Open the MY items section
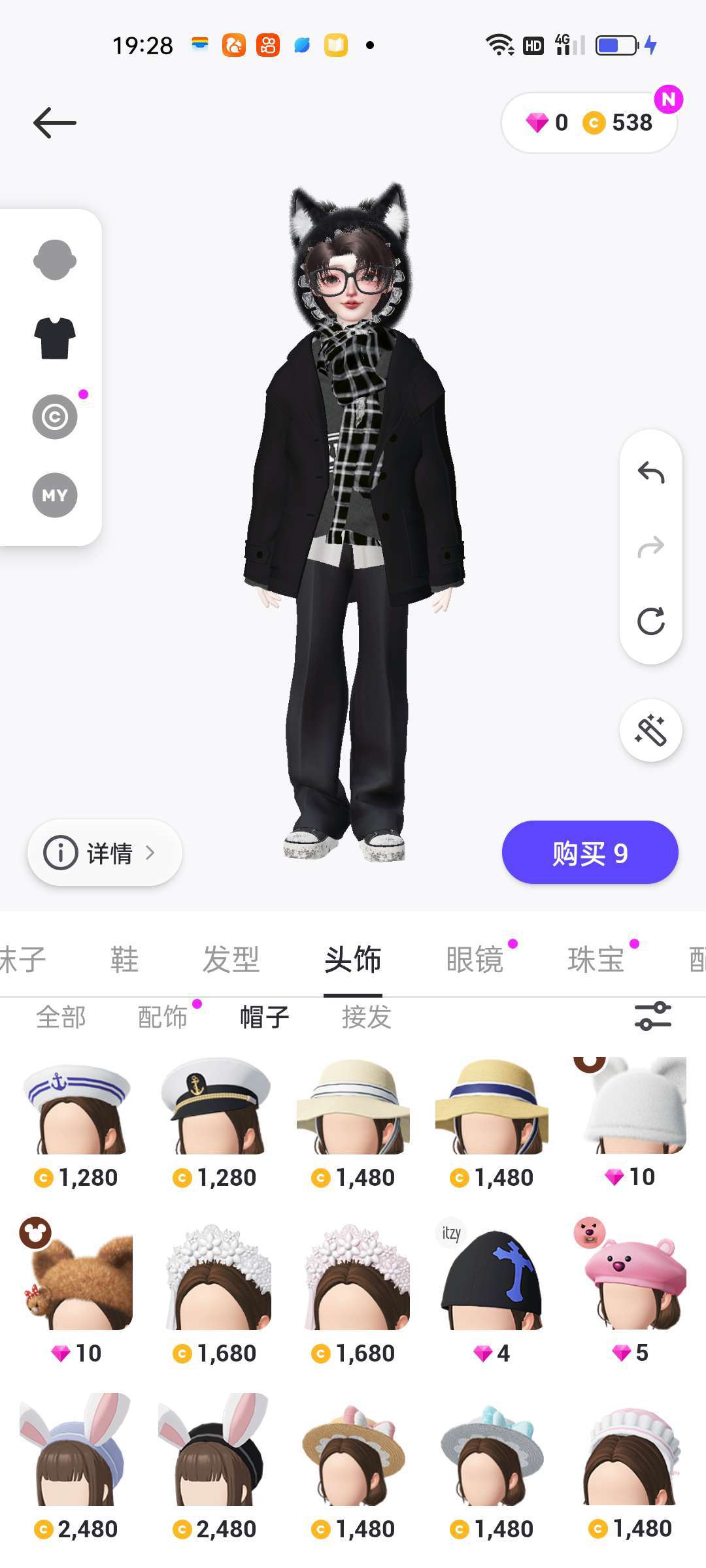706x1568 pixels. 55,495
